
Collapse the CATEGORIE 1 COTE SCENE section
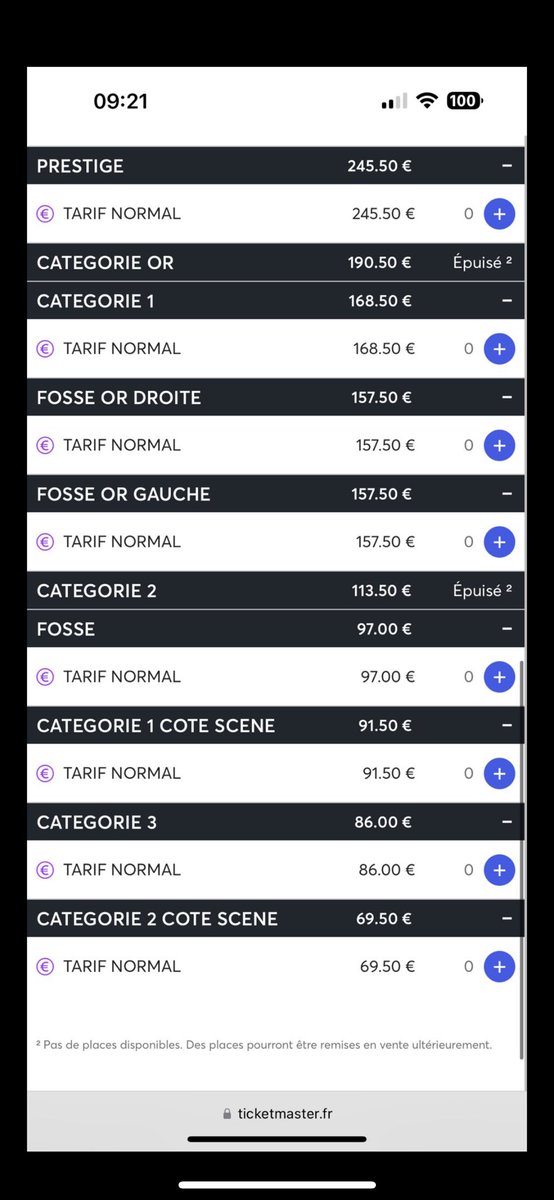tap(507, 725)
